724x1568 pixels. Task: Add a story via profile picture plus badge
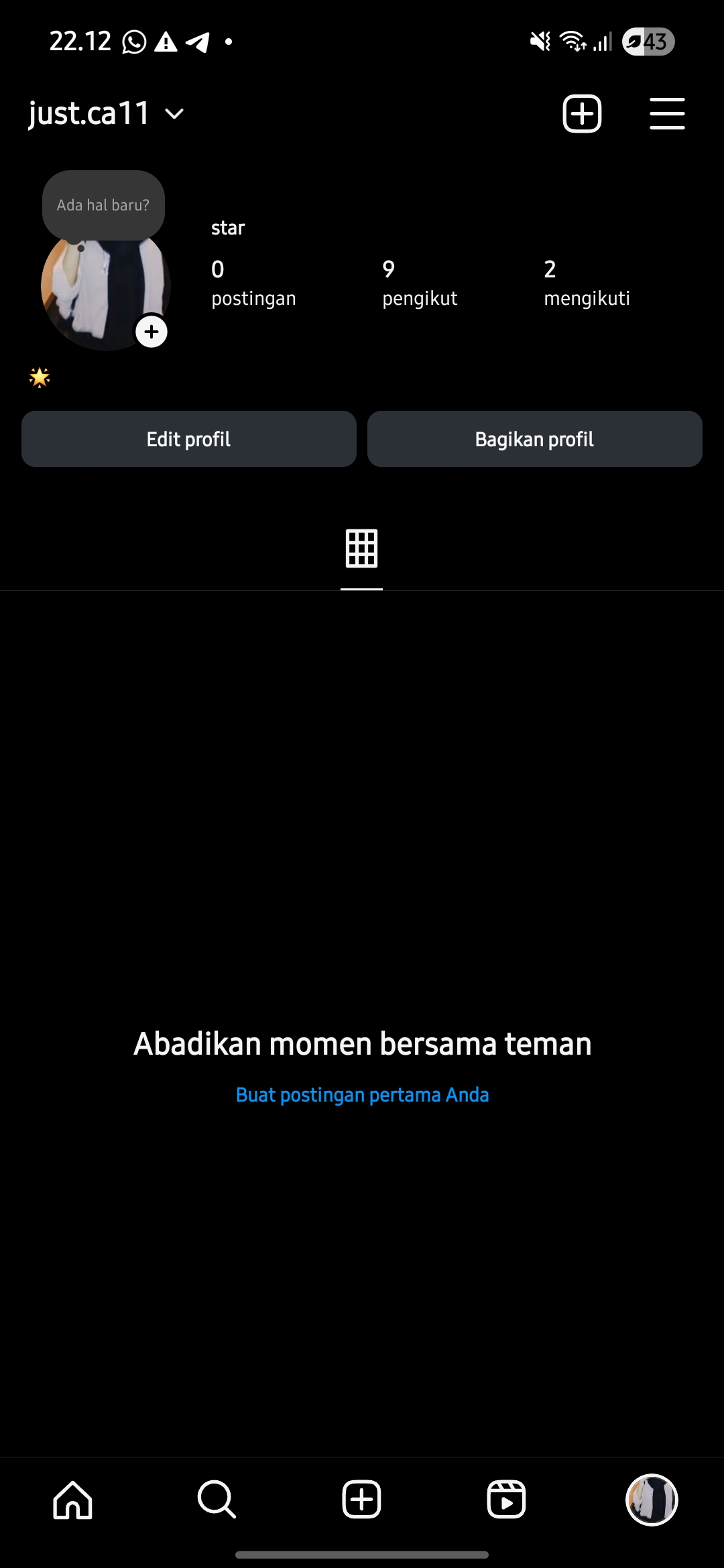point(152,332)
